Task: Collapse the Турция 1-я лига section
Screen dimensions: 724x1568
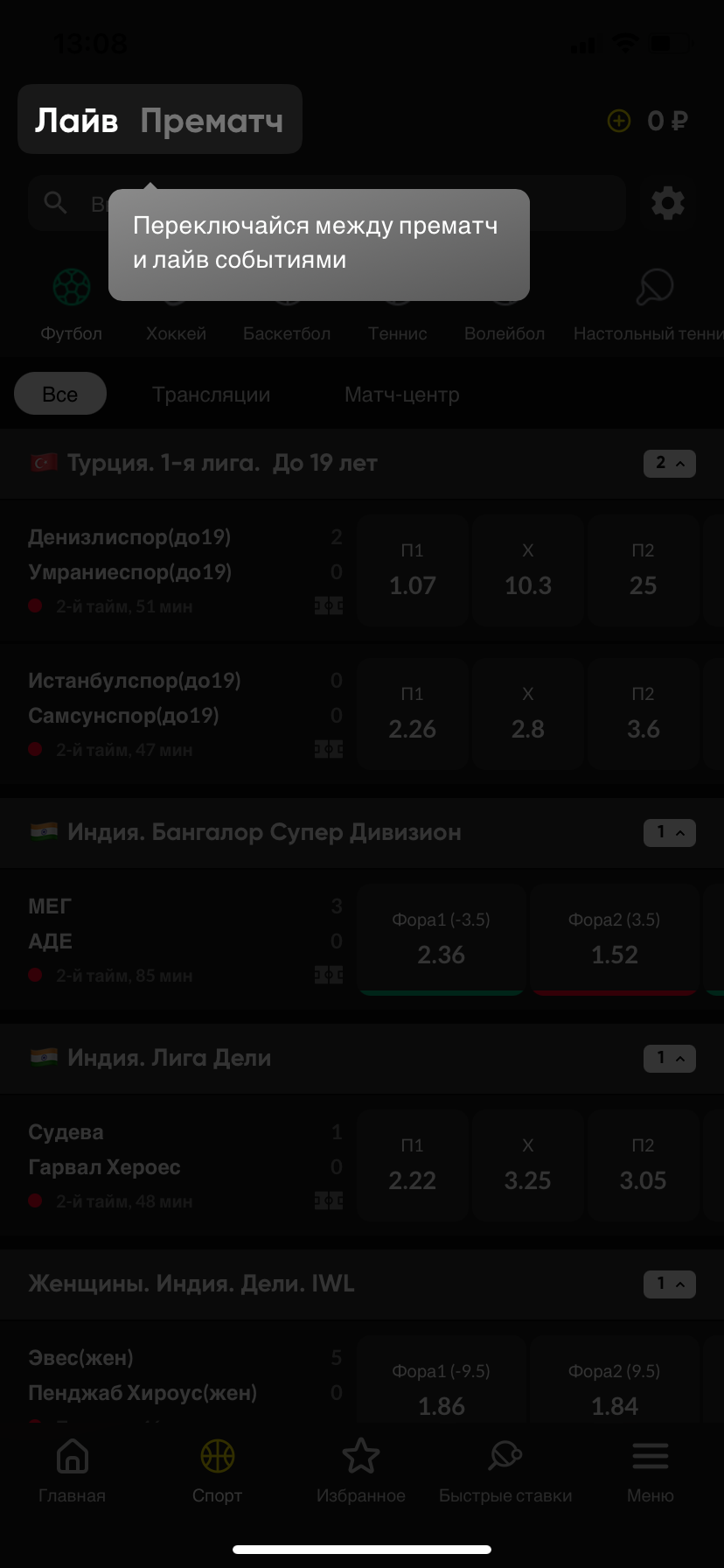Action: (670, 464)
